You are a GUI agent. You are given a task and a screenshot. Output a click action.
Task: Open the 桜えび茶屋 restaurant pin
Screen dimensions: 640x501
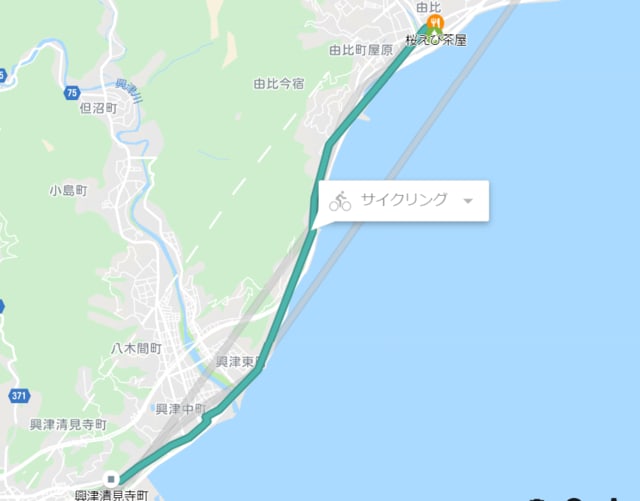click(434, 22)
